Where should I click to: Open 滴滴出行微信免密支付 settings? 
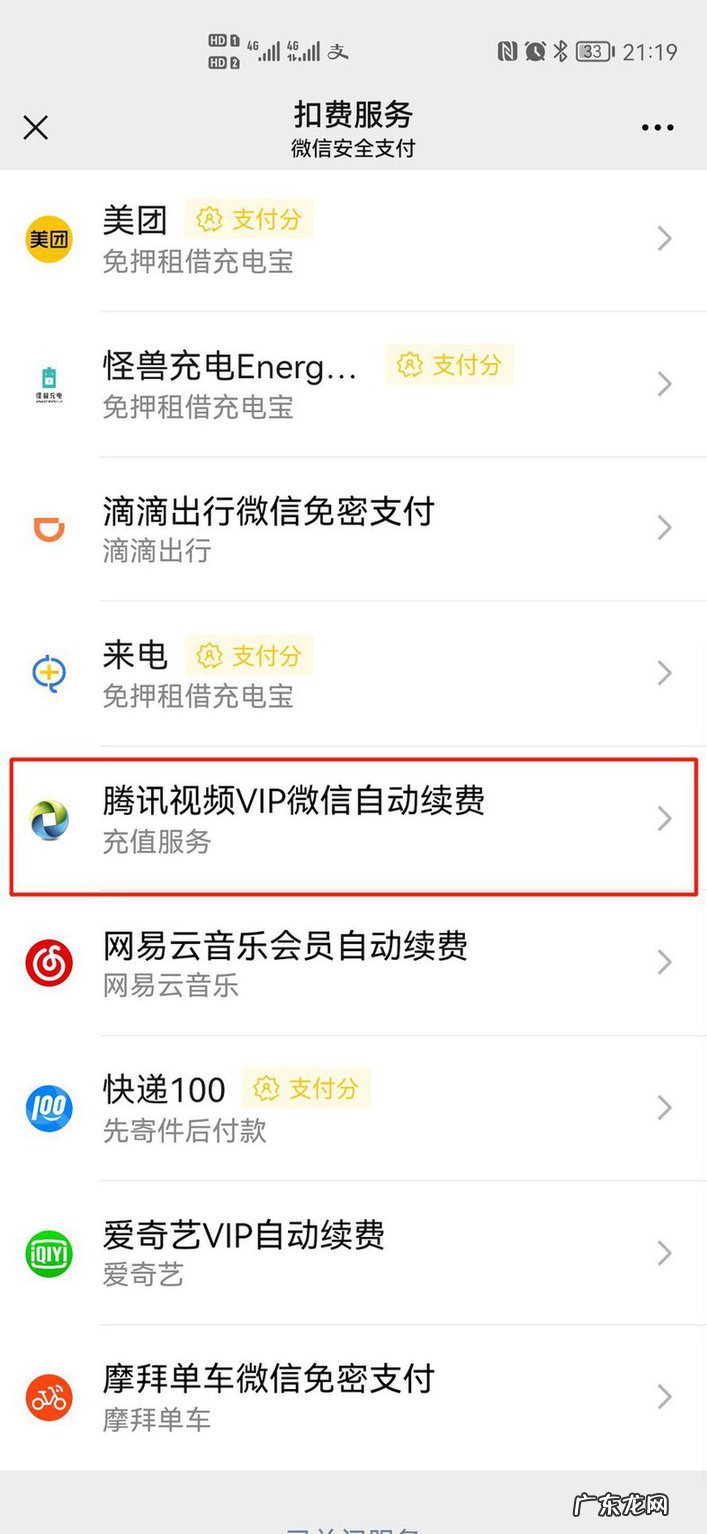353,528
